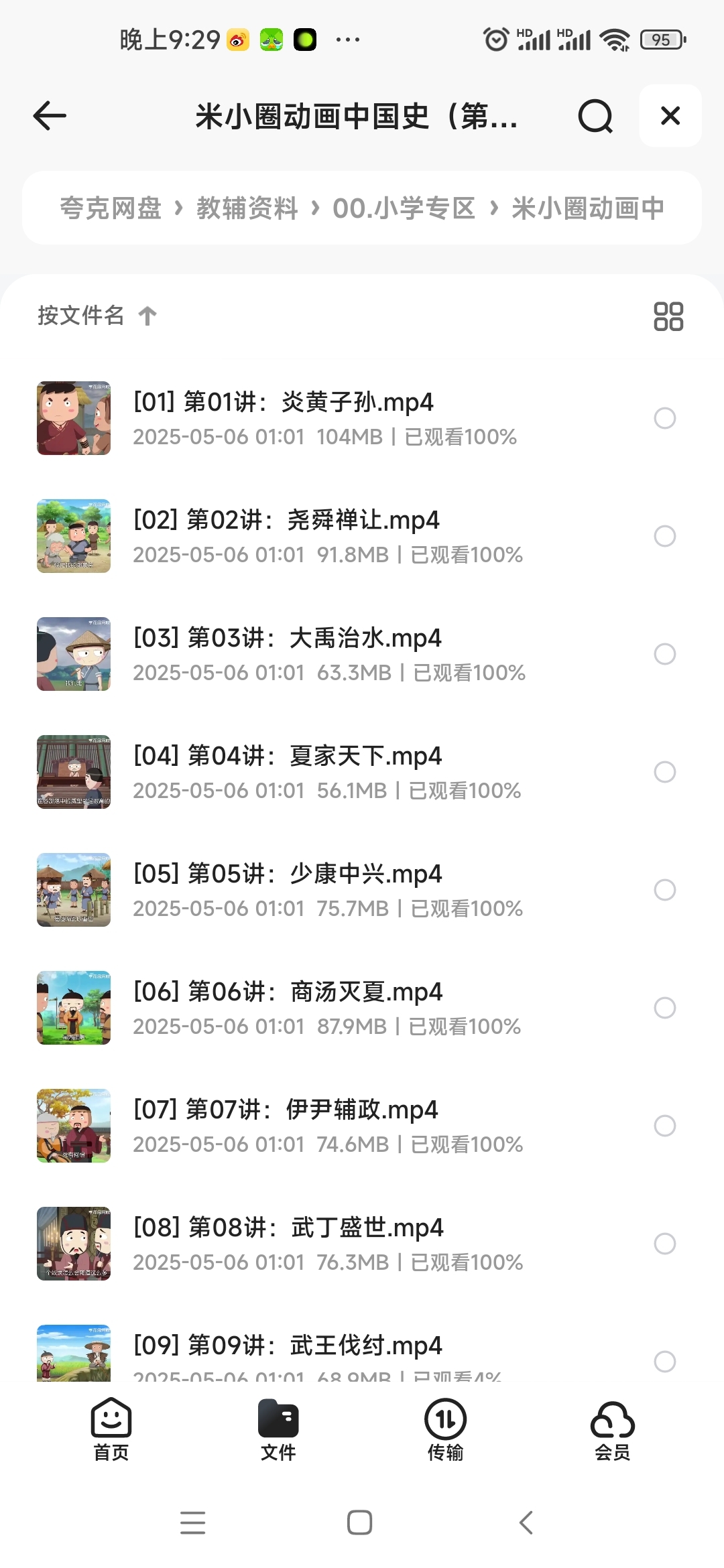Play 第01讲：炎黄子孙.mp4
This screenshot has height=1568, width=724.
tap(283, 403)
